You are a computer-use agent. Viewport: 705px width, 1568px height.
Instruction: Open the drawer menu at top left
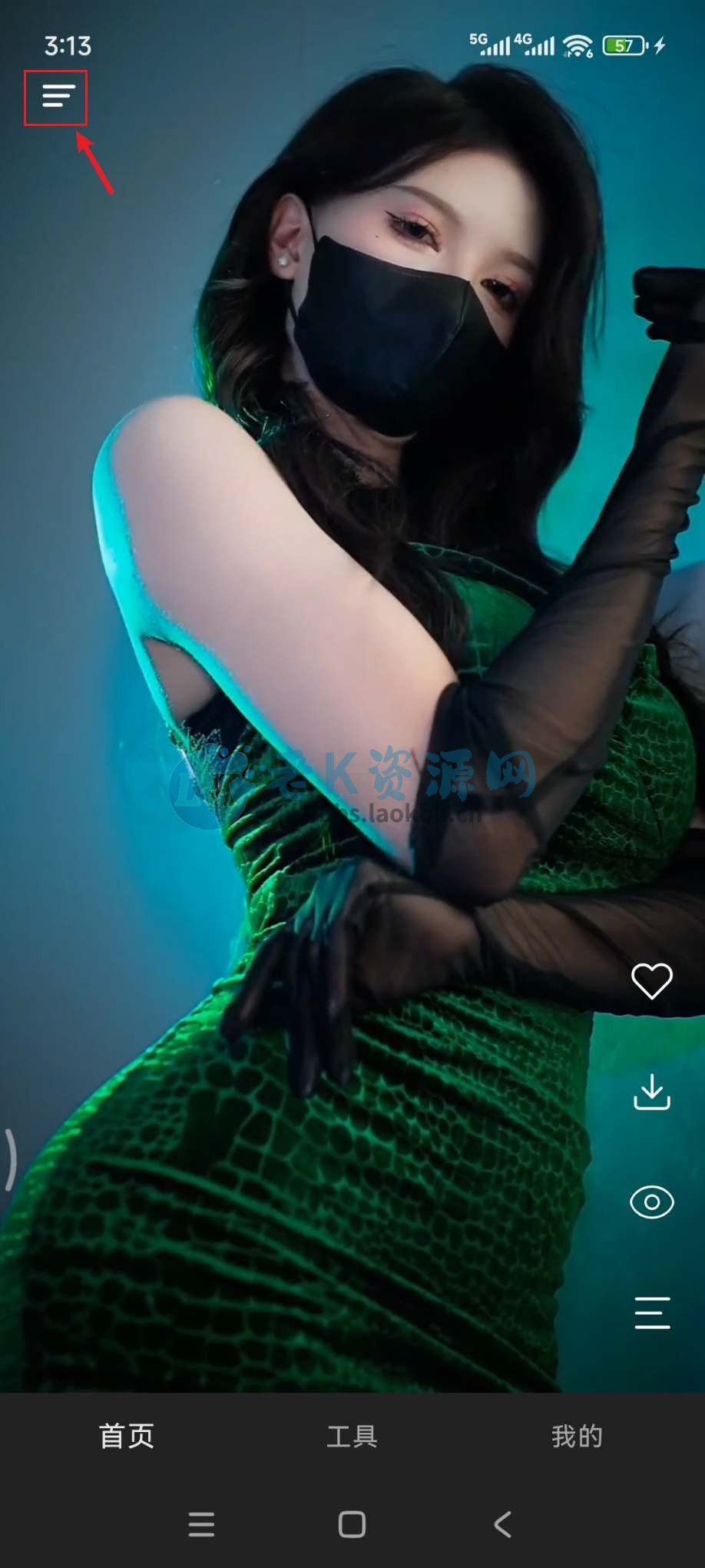pyautogui.click(x=57, y=96)
